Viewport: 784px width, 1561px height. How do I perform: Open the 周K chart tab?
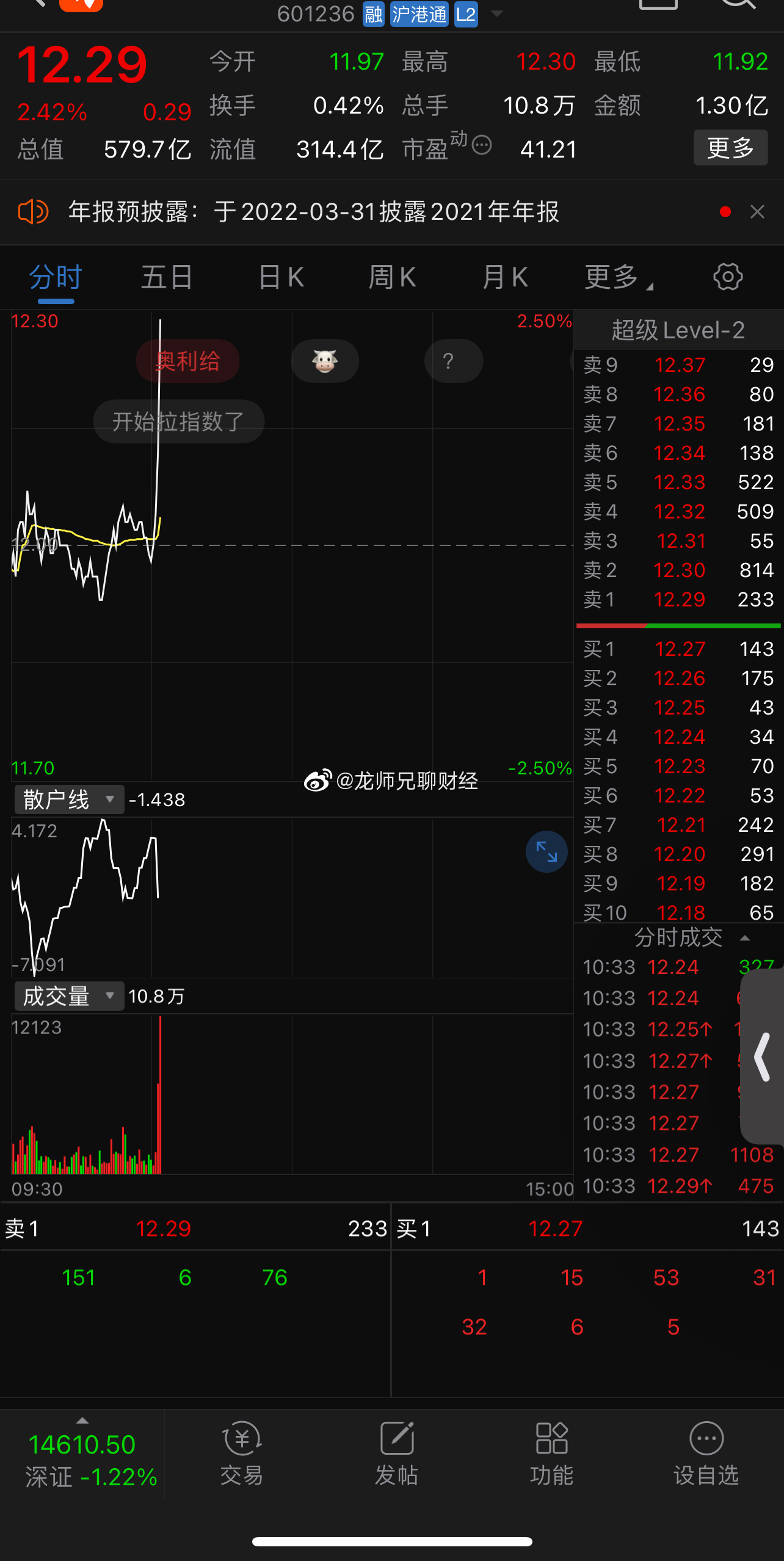coord(392,277)
